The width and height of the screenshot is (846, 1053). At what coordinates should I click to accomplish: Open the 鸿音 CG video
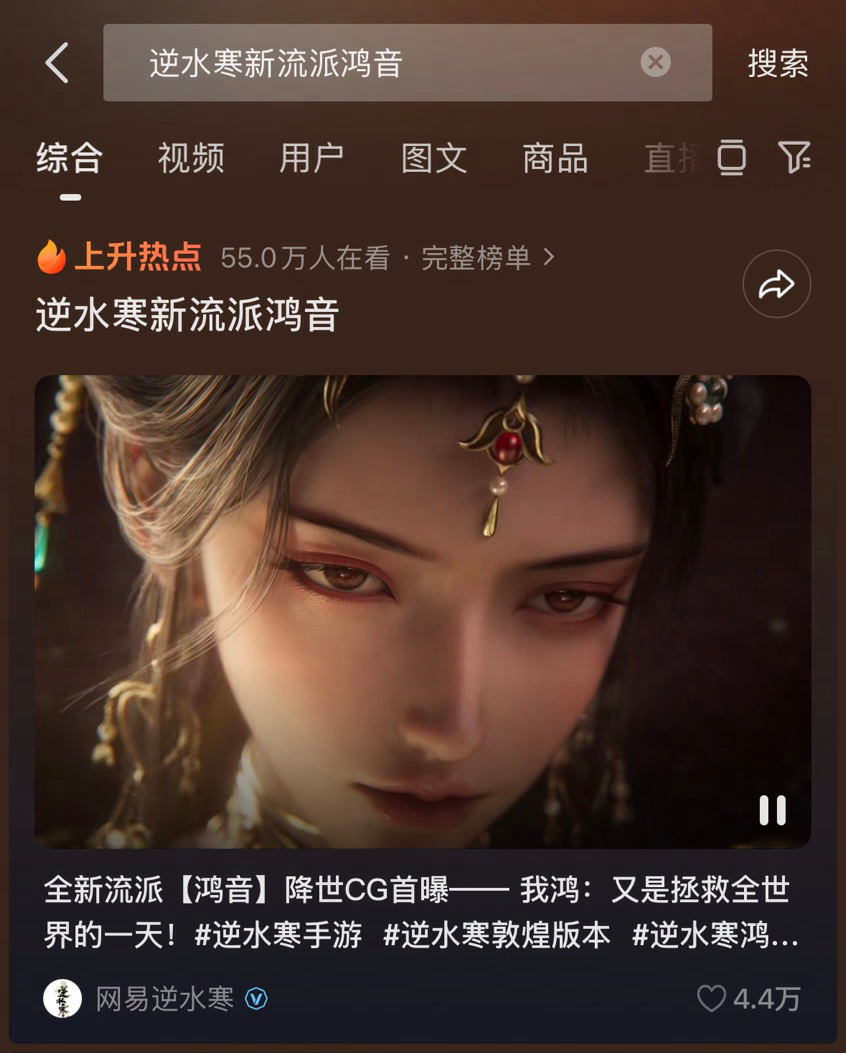pos(422,610)
